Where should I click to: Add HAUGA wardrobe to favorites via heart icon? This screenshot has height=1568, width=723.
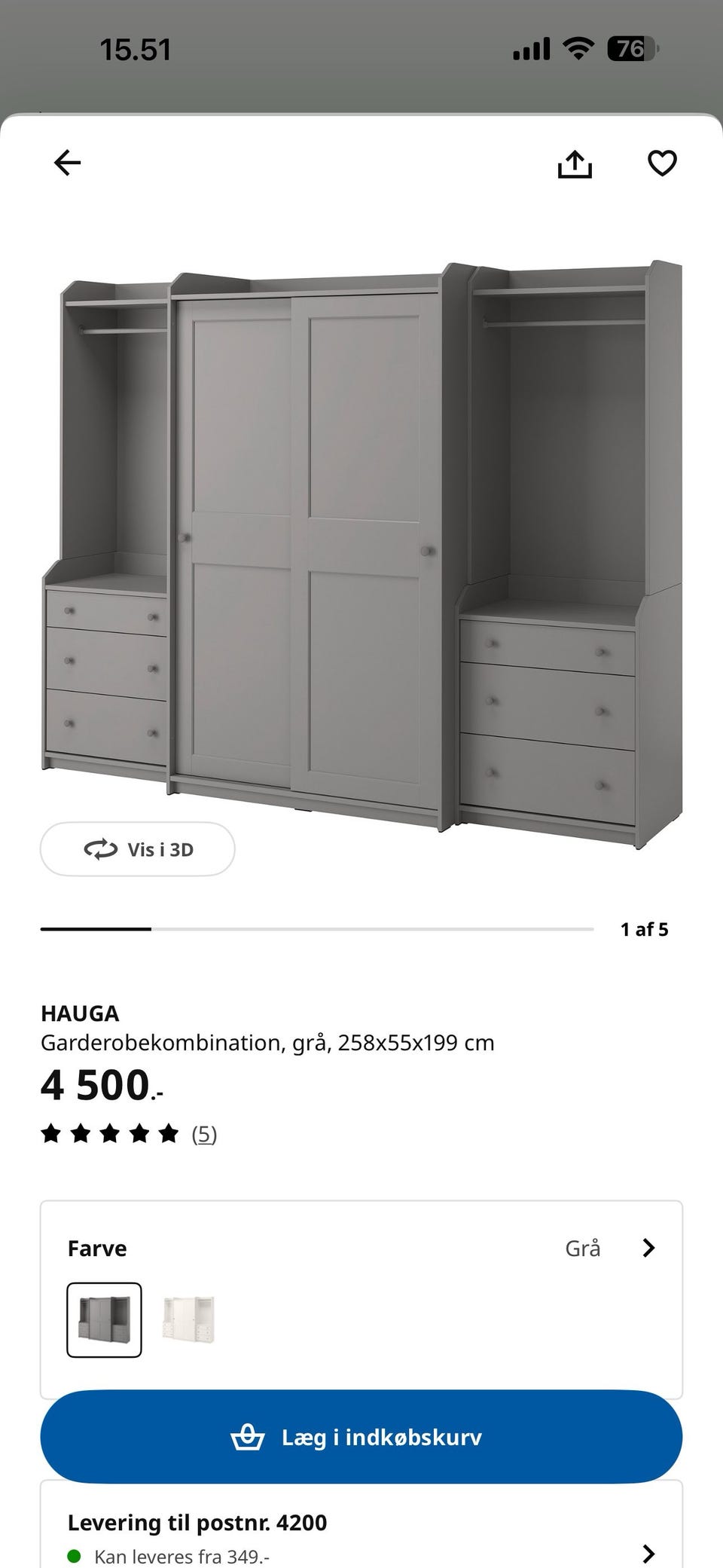point(660,163)
